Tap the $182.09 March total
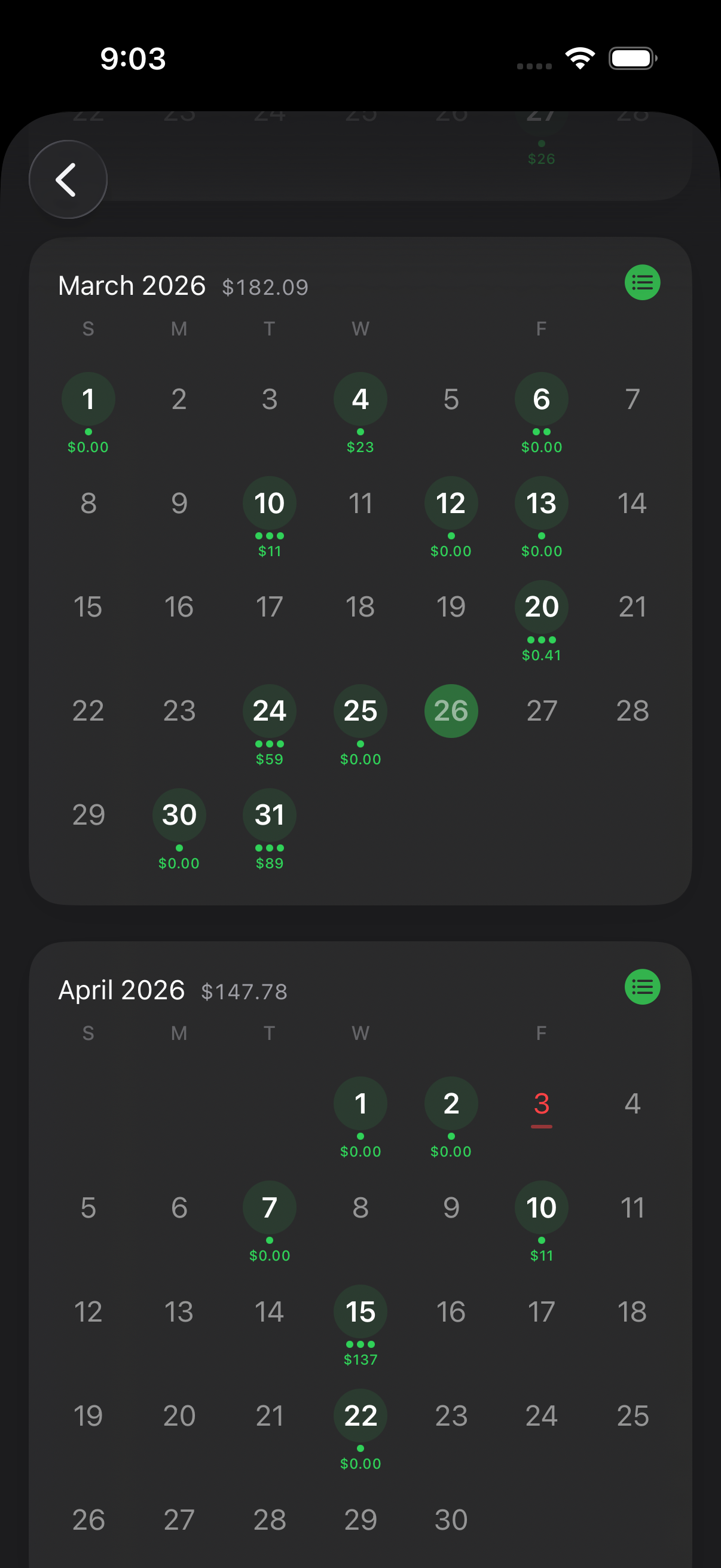 pyautogui.click(x=266, y=287)
